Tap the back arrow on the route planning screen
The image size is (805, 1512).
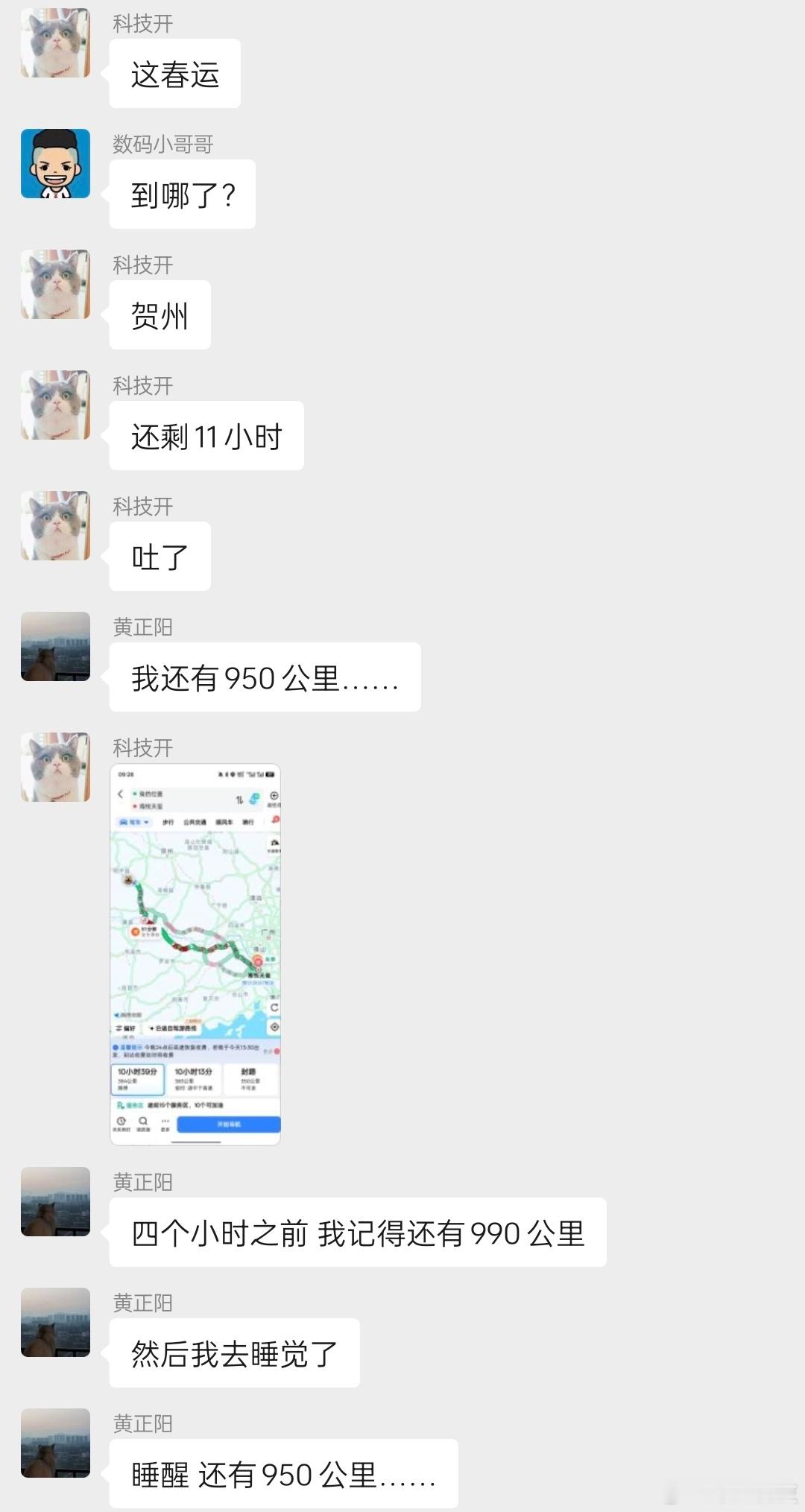121,794
